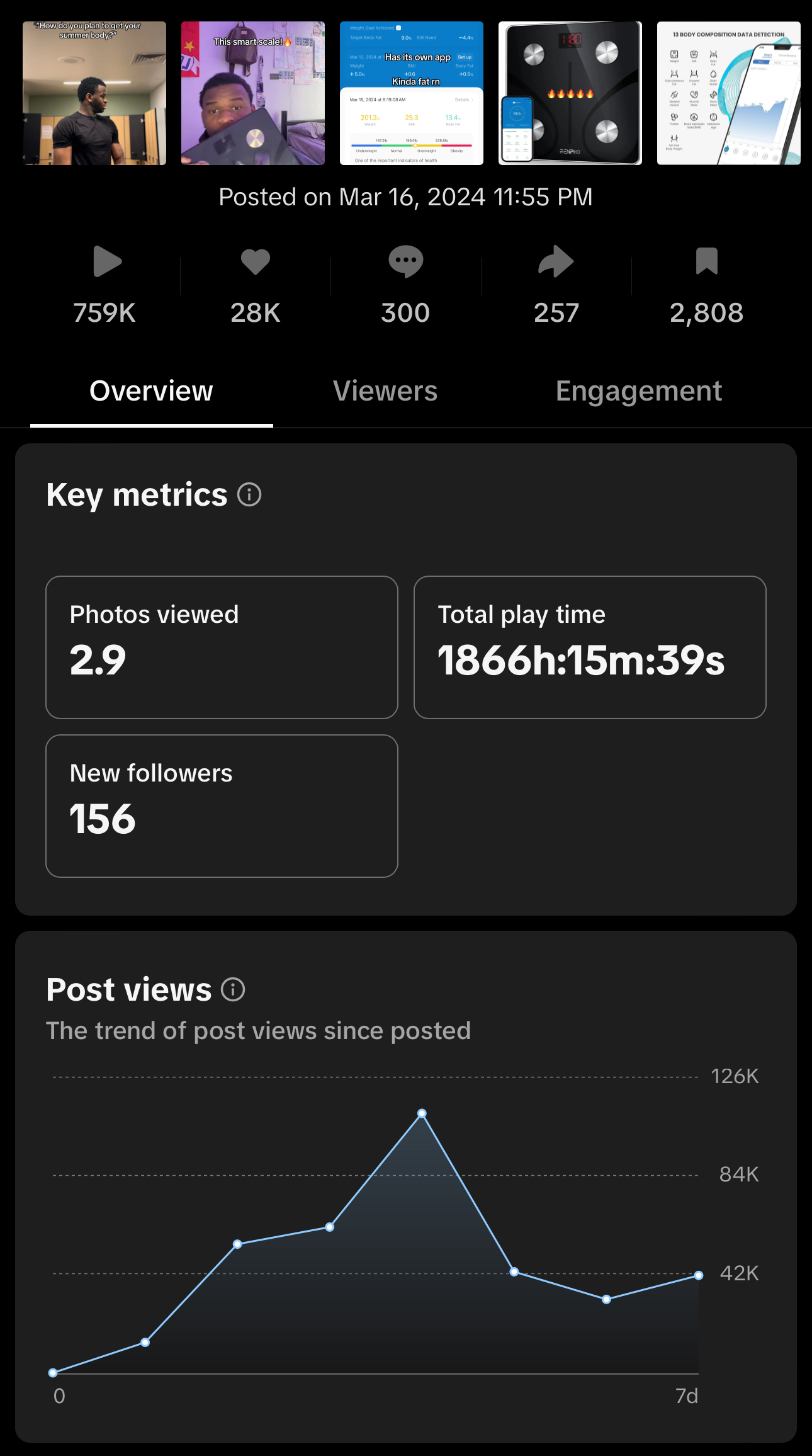Open the Key metrics info icon
The image size is (812, 1456).
tap(249, 494)
